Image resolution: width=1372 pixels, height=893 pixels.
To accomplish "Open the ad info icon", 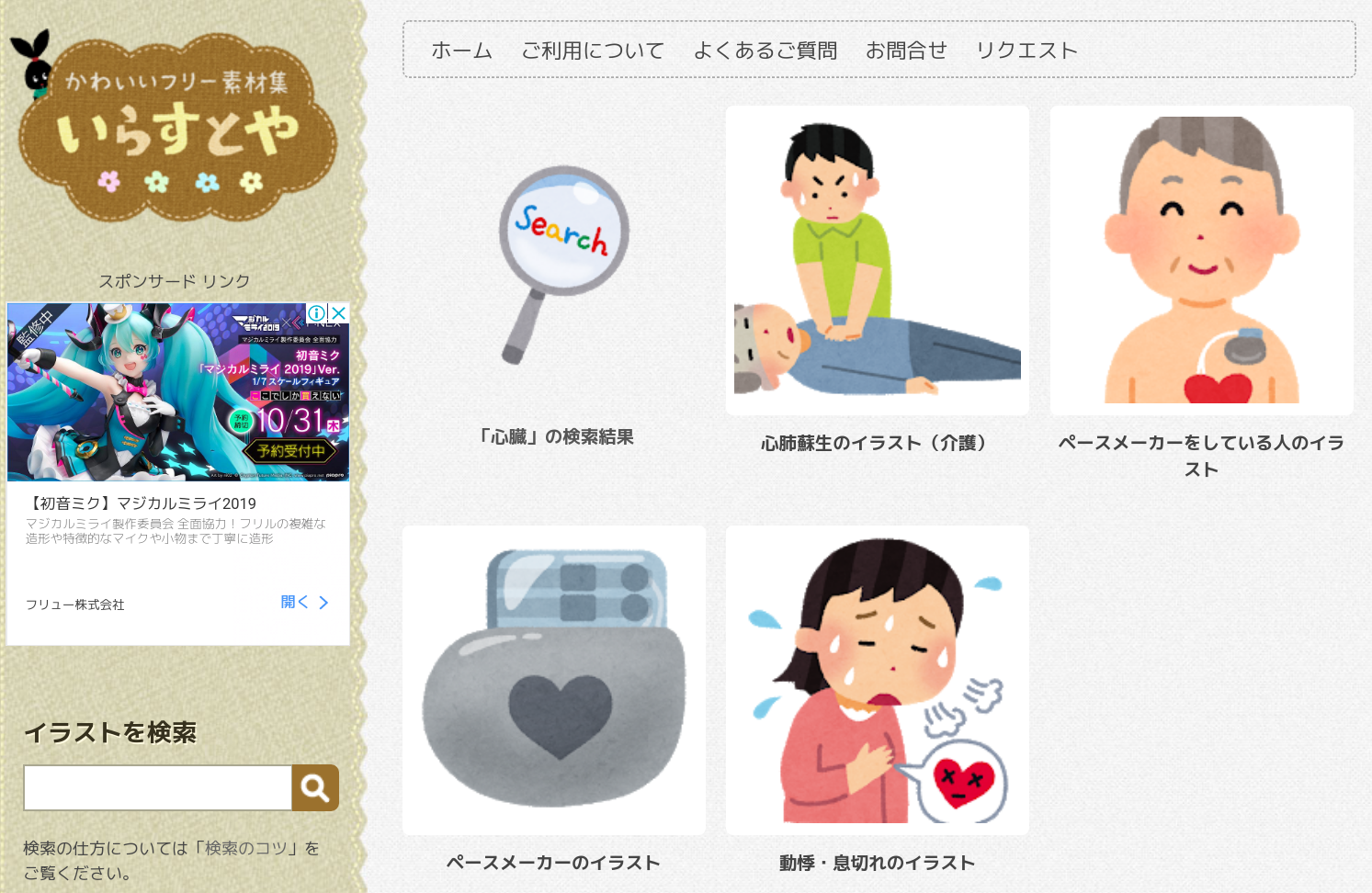I will point(316,313).
